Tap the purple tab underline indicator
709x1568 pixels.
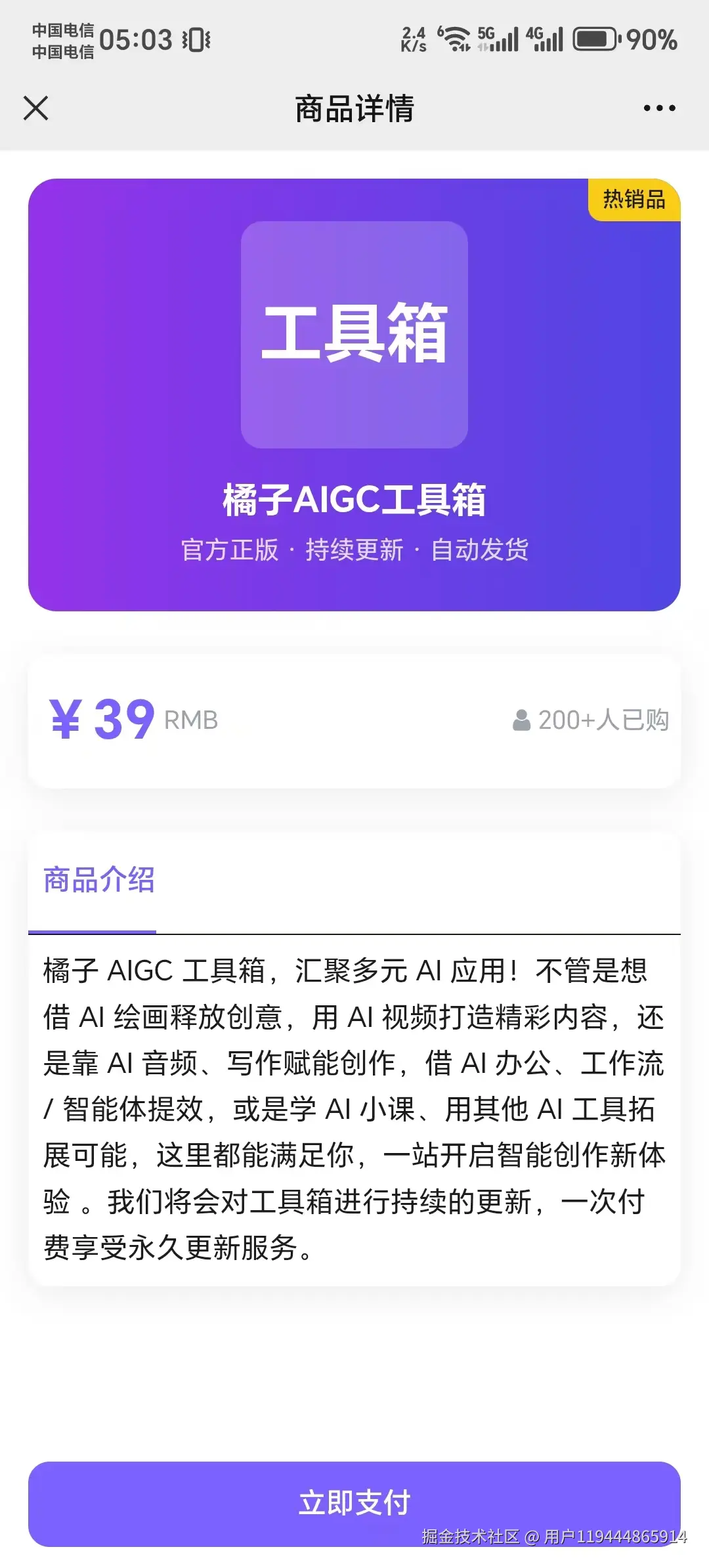pyautogui.click(x=94, y=930)
